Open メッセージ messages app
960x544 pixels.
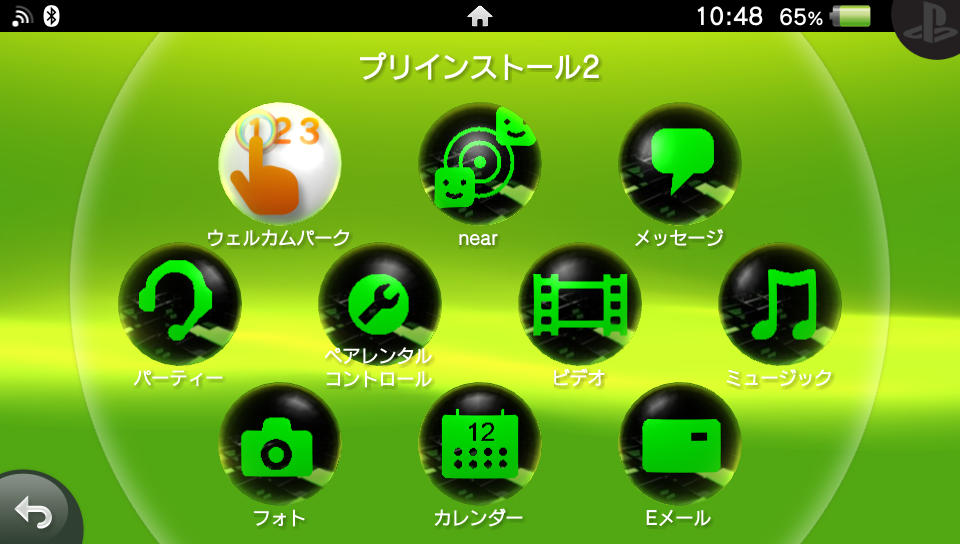point(680,163)
